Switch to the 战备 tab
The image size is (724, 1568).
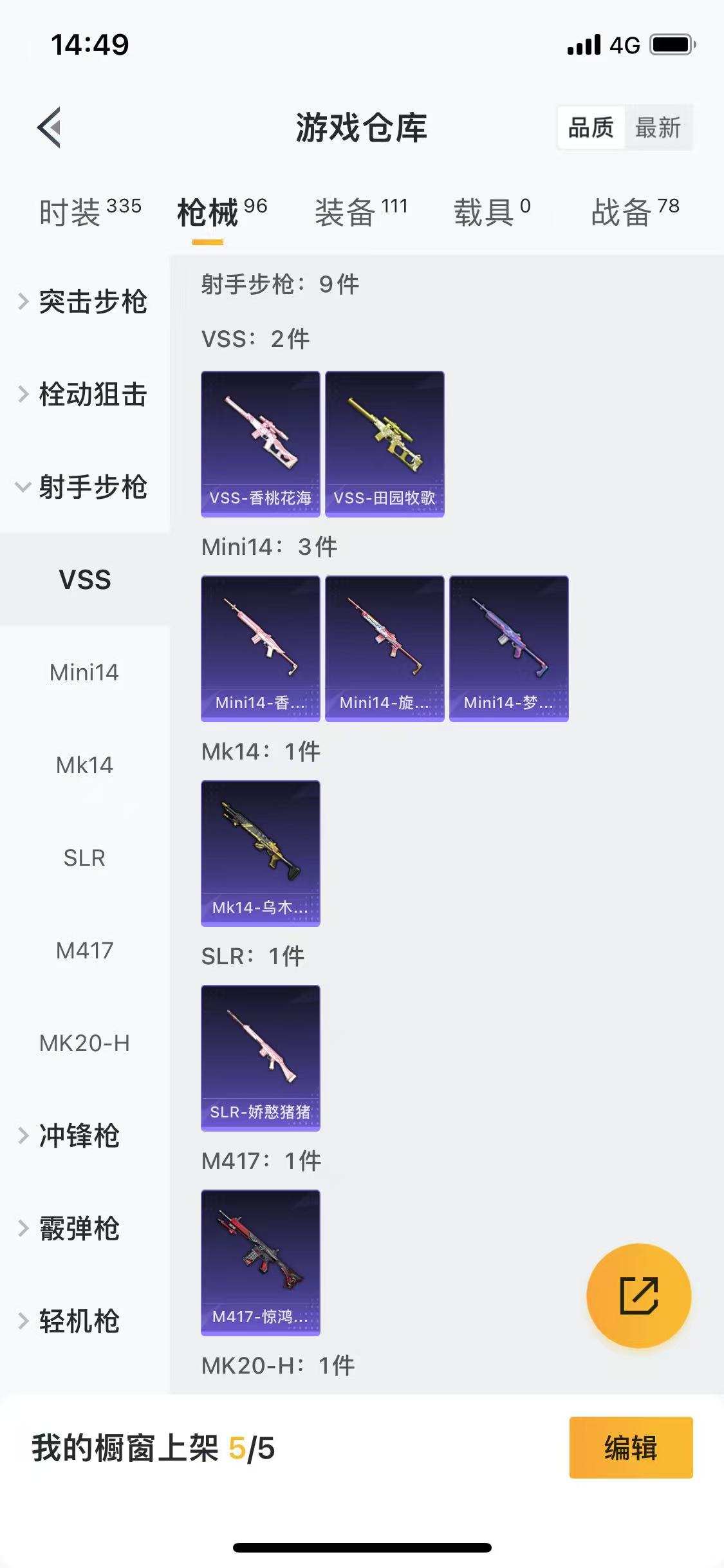pos(635,212)
